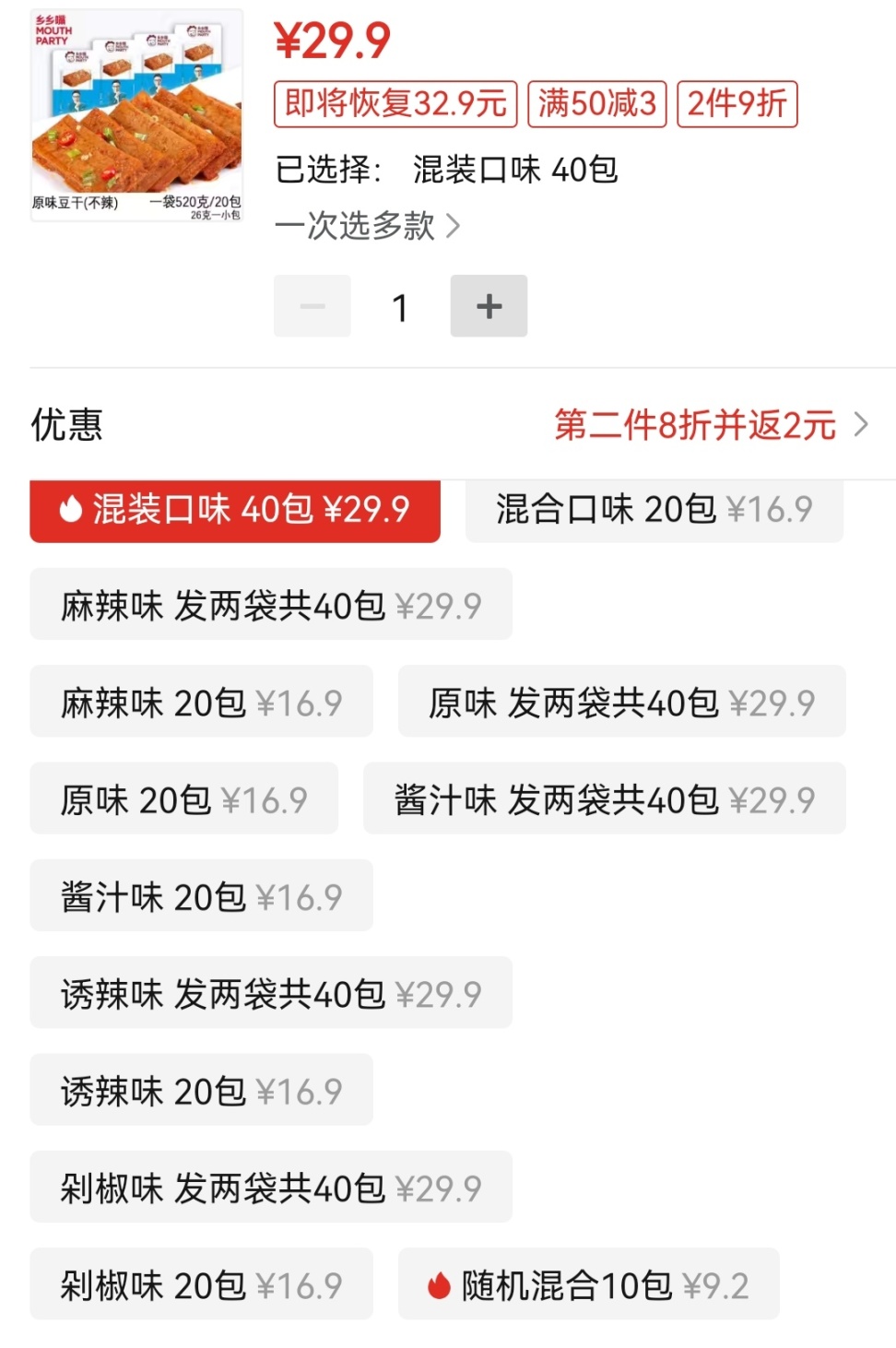
Task: Select 酱汁味 20包 option
Action: click(x=201, y=896)
